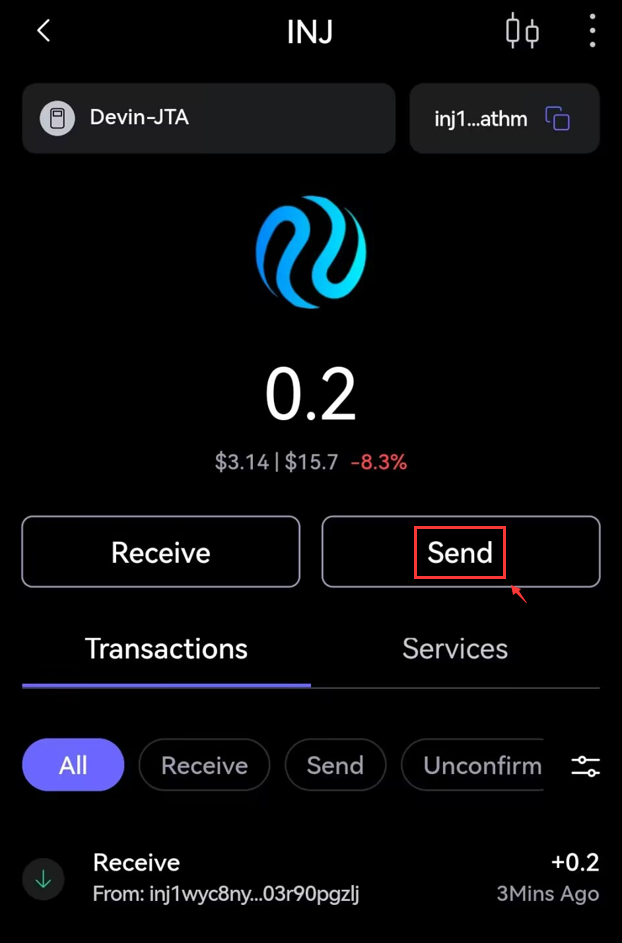Open the +0.2 Receive transaction details

coord(311,877)
